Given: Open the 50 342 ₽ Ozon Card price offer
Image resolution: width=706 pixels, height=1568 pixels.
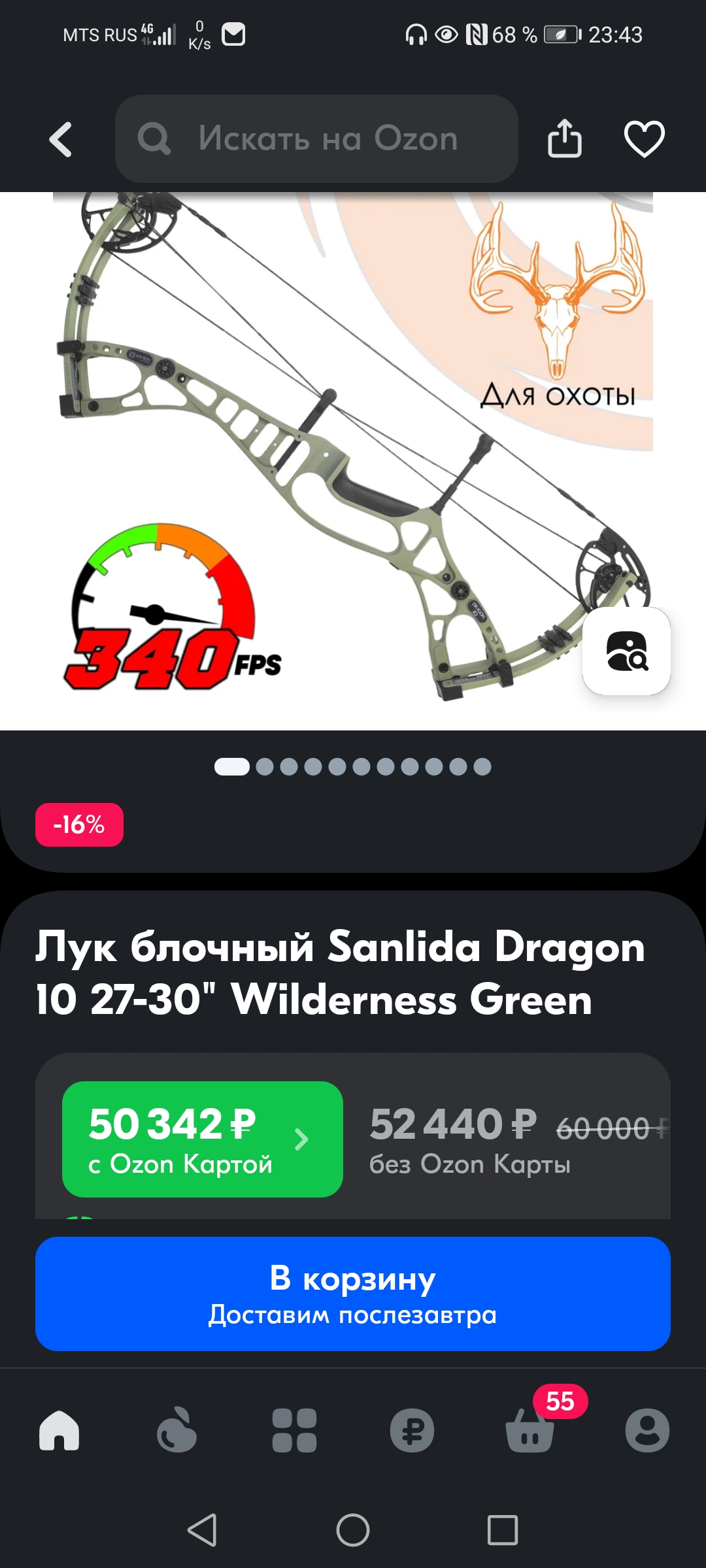Looking at the screenshot, I should click(203, 1139).
